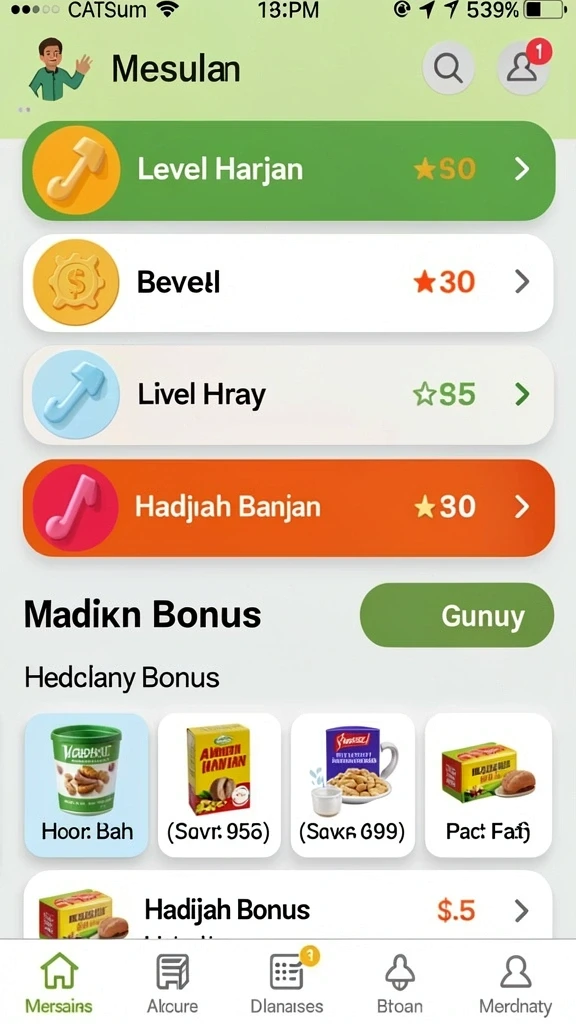Viewport: 576px width, 1024px height.
Task: Open the Level Harjan row
Action: 289,170
